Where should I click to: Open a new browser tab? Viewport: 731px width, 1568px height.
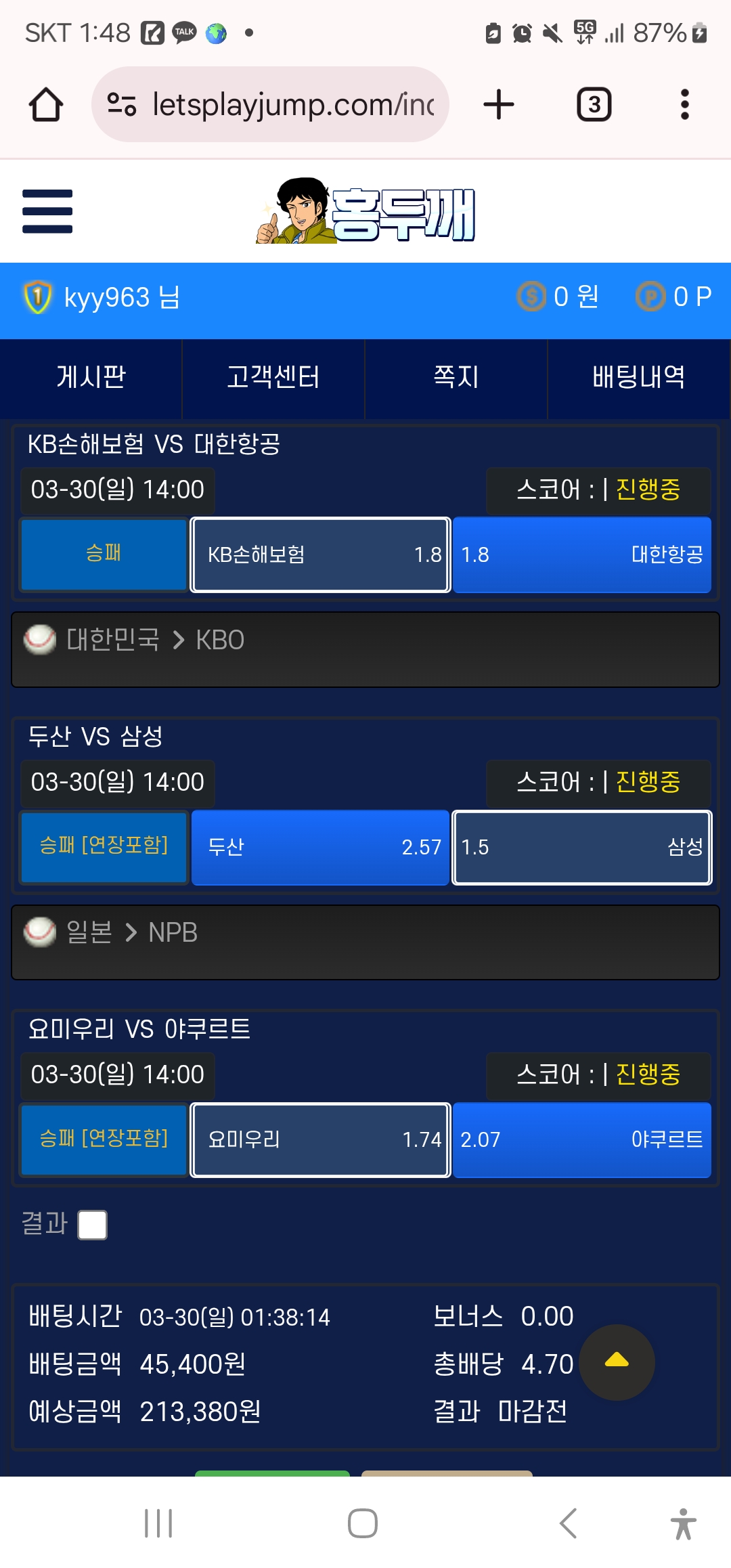click(x=499, y=105)
